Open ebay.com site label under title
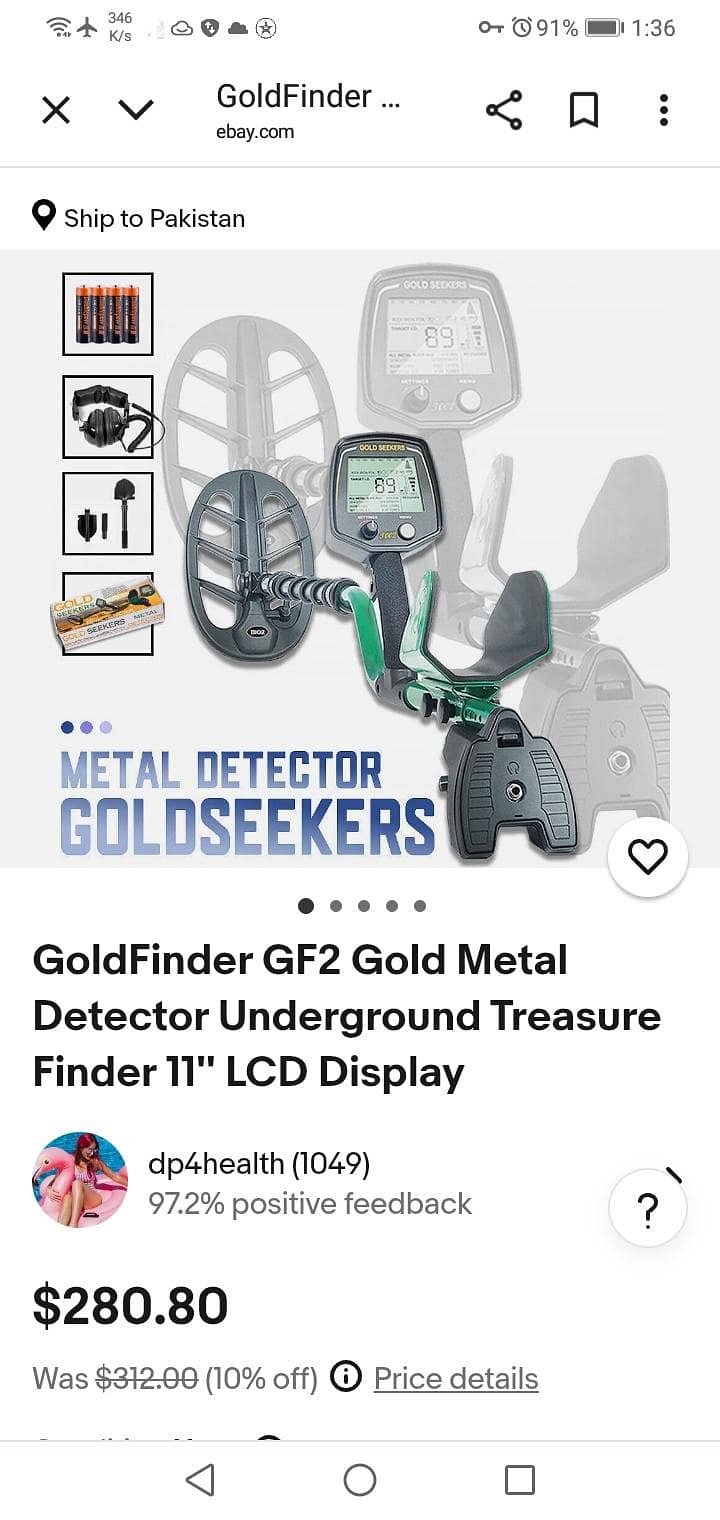720x1520 pixels. (x=255, y=131)
